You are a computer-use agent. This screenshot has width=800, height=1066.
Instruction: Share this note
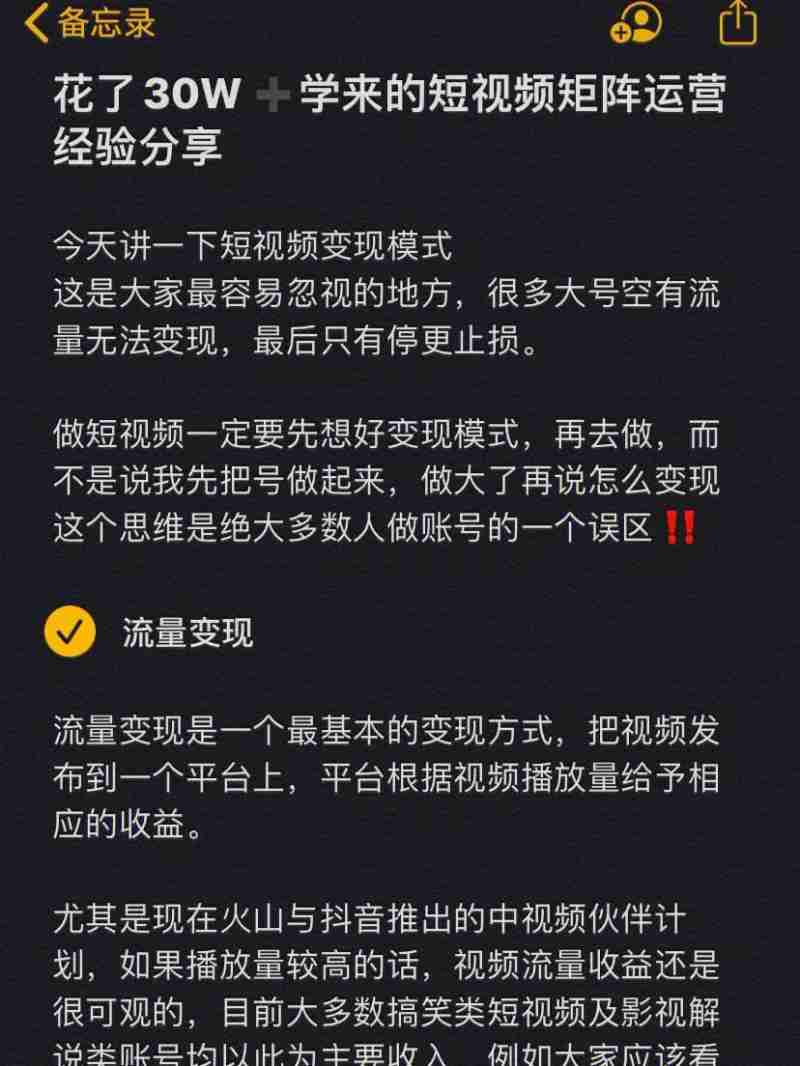click(738, 22)
